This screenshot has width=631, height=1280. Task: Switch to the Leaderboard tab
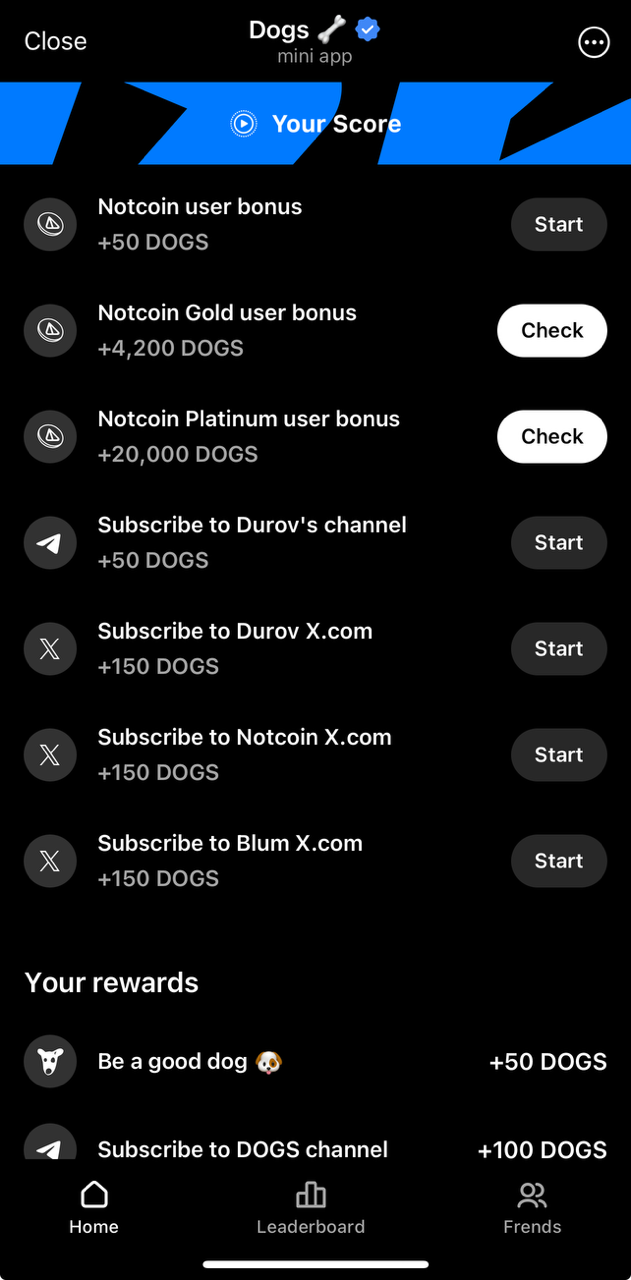point(311,1207)
